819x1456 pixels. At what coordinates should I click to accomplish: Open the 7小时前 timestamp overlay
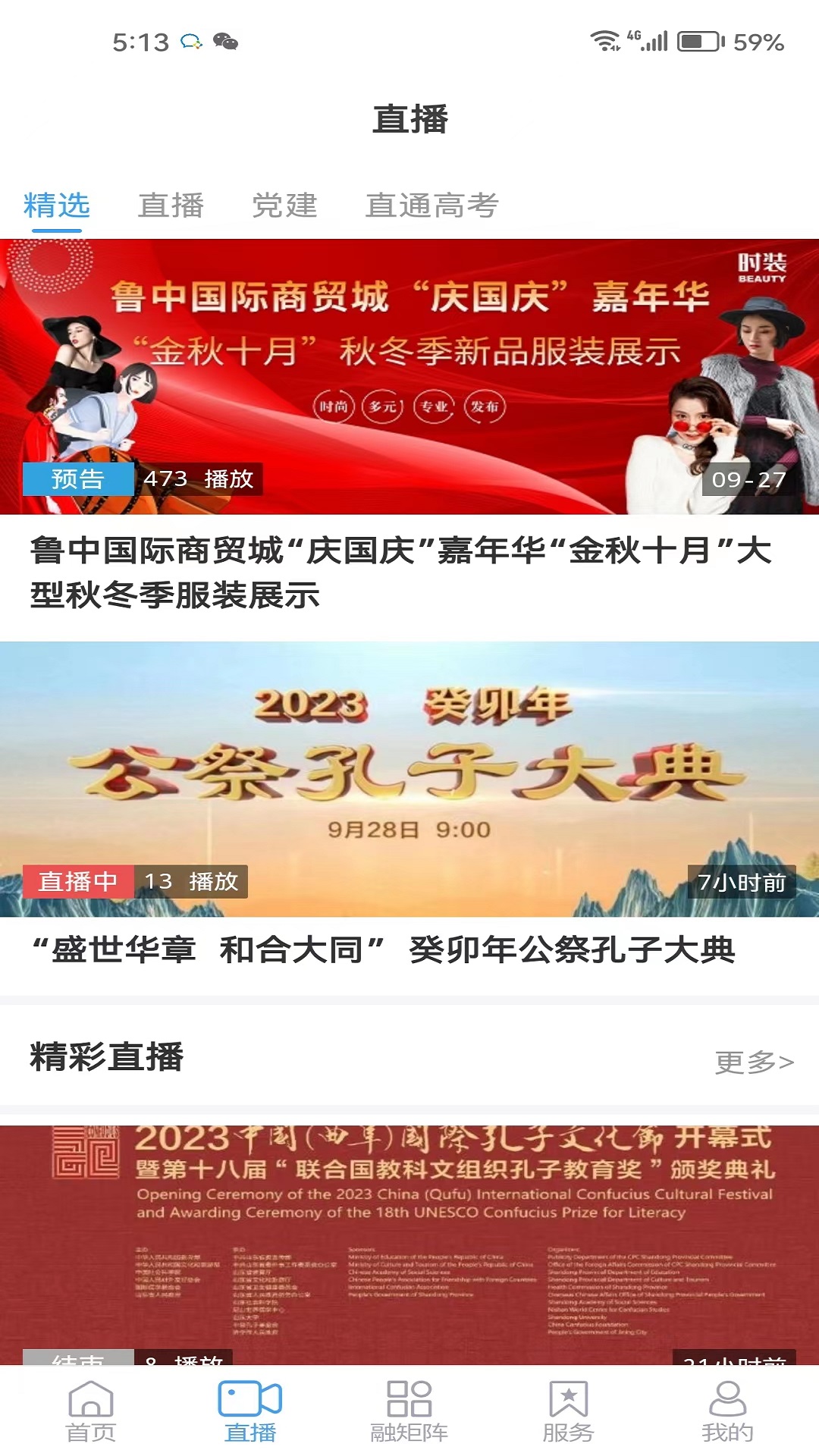[743, 882]
